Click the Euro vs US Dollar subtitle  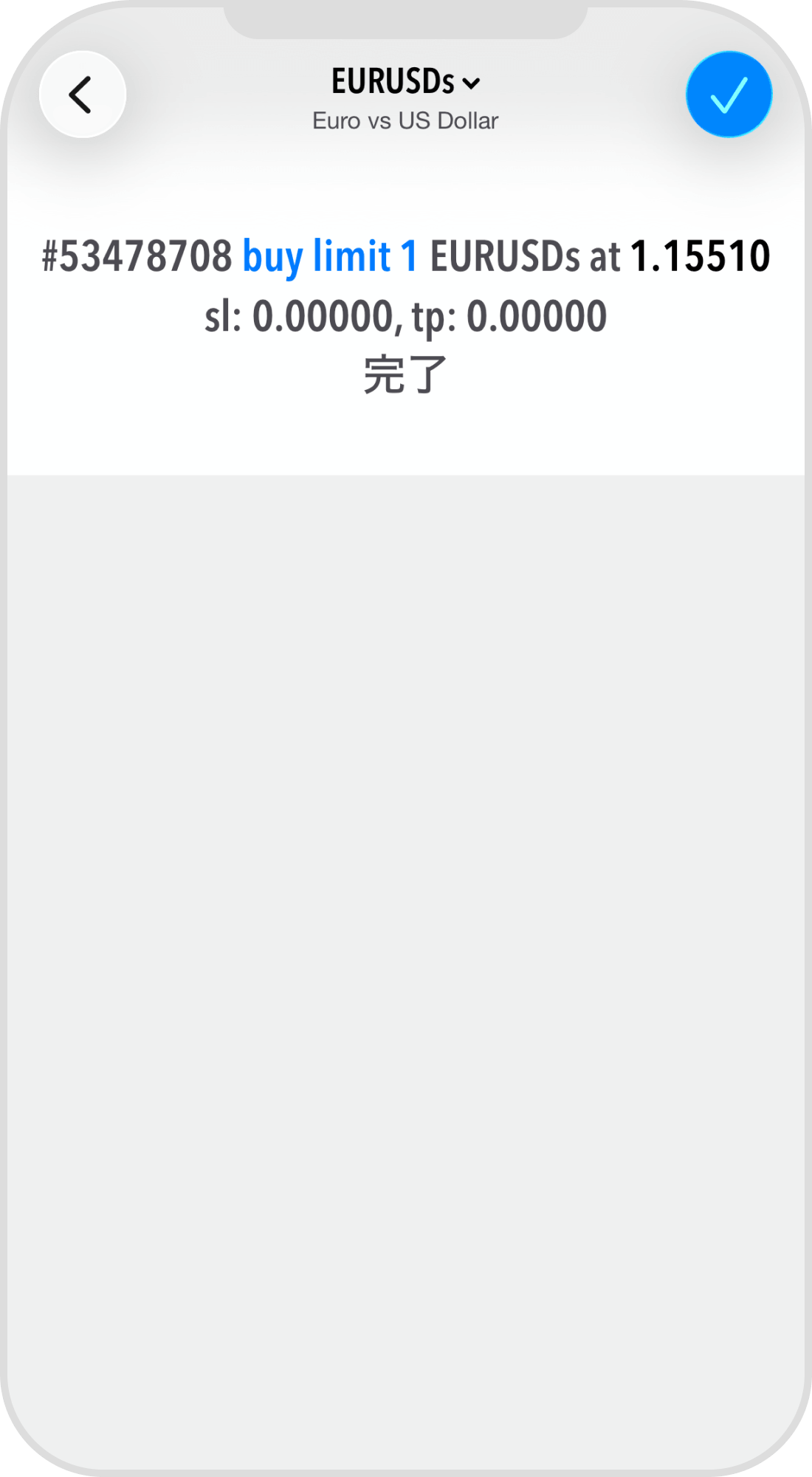coord(405,120)
